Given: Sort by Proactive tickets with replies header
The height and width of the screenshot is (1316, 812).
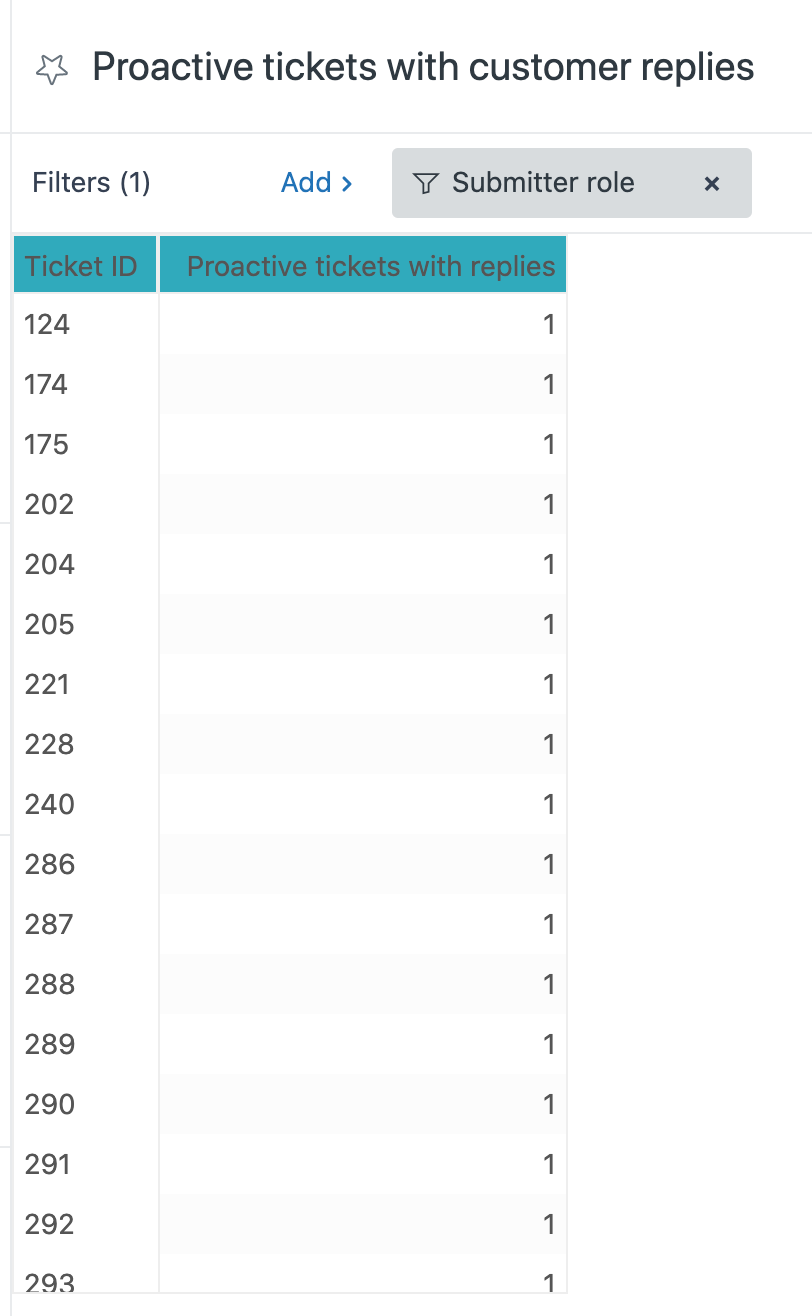Looking at the screenshot, I should (x=370, y=266).
